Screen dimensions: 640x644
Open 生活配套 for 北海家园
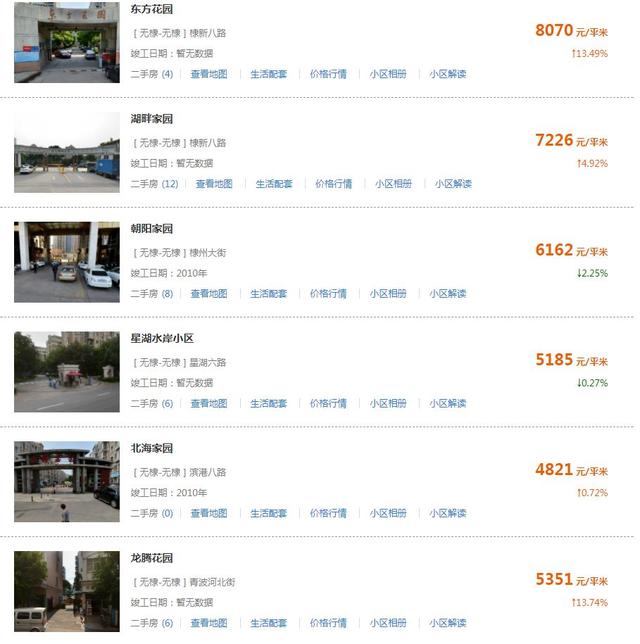coord(268,514)
